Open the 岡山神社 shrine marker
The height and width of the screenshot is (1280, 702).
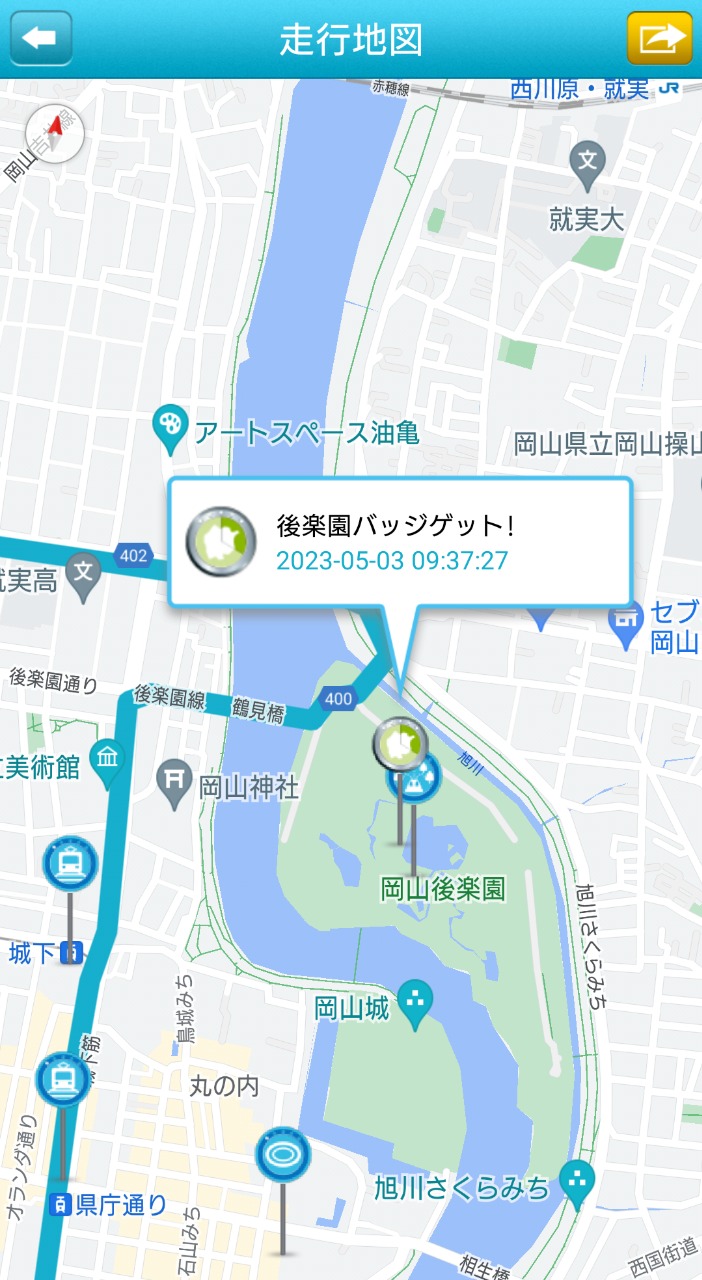coord(176,784)
